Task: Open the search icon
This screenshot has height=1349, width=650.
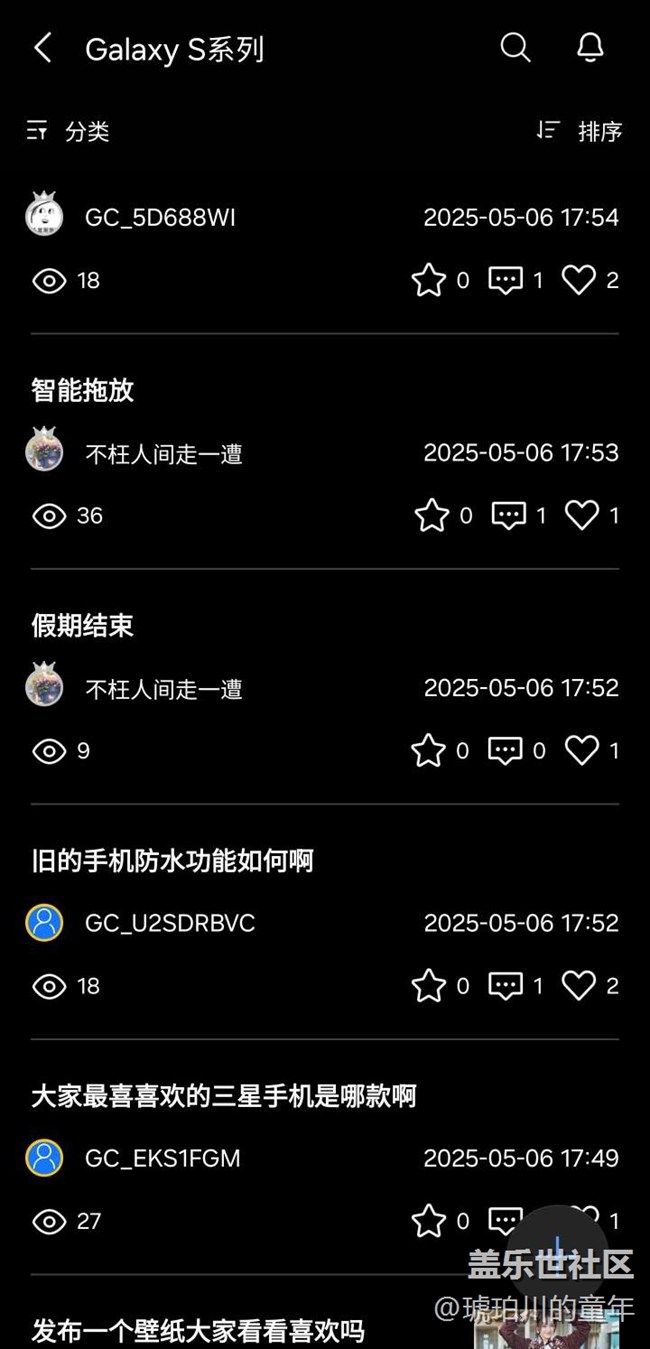Action: tap(515, 47)
